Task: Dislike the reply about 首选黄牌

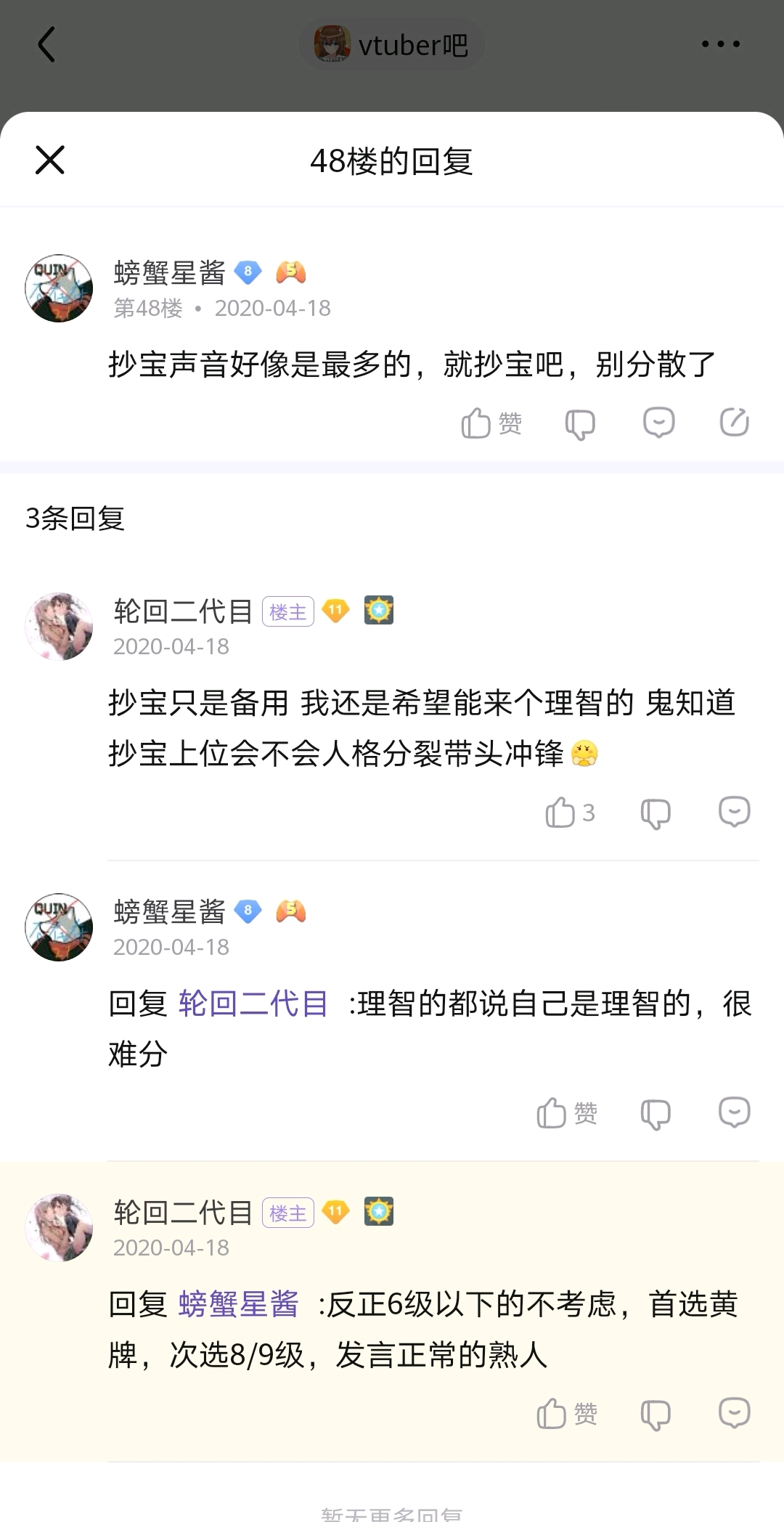Action: (x=656, y=1414)
